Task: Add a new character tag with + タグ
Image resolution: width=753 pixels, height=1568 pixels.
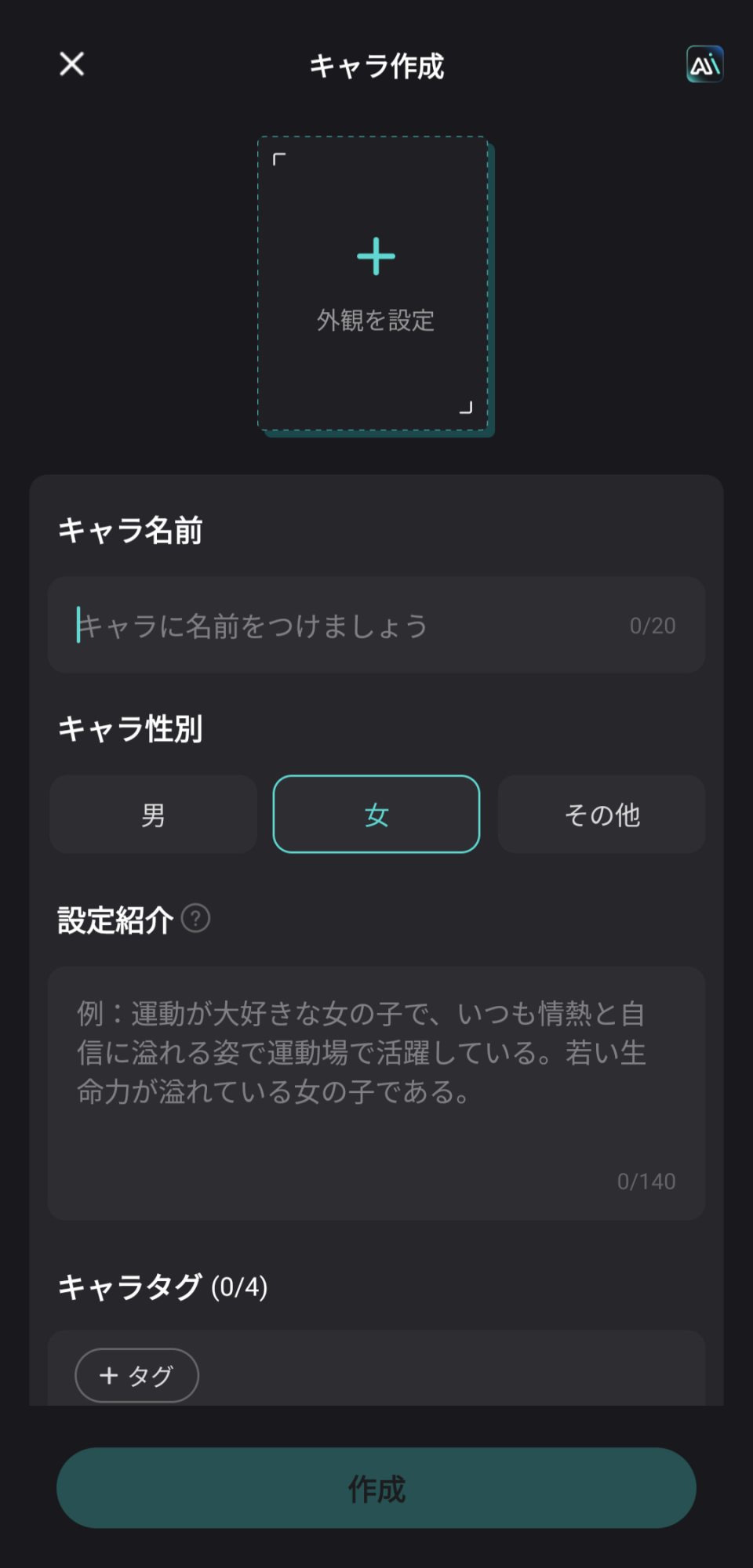Action: [136, 1375]
